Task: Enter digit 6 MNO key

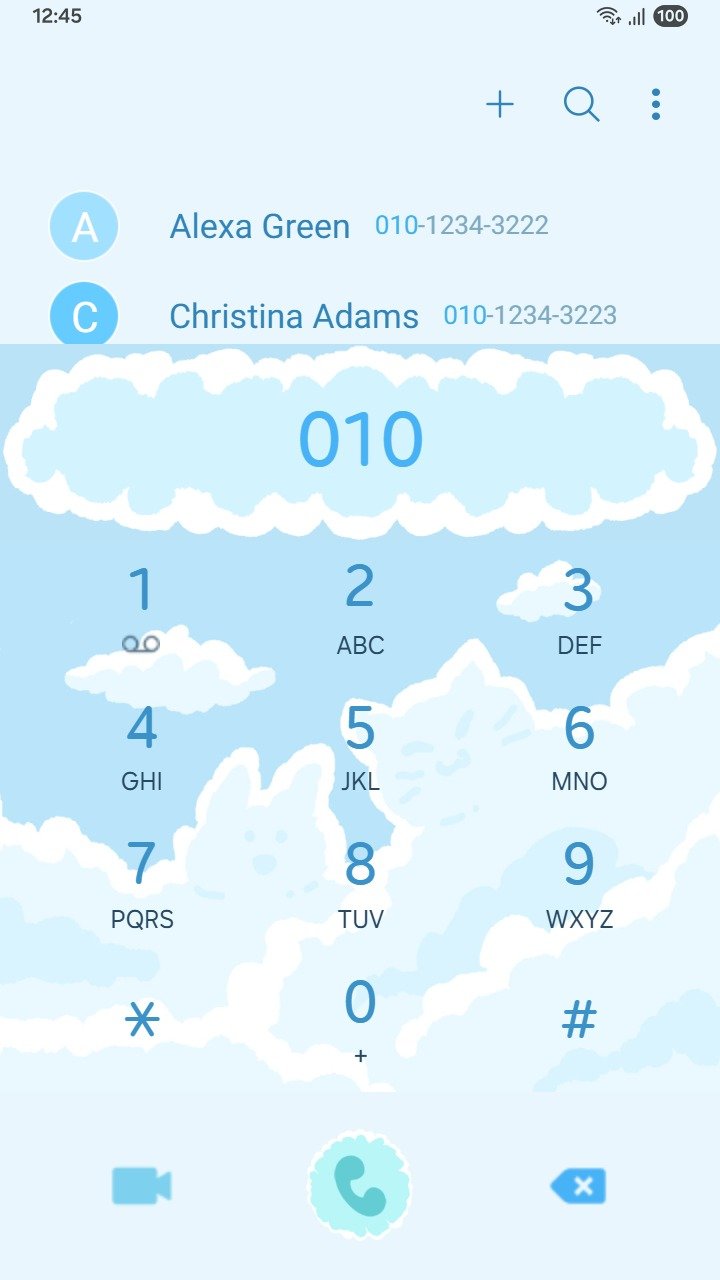Action: coord(579,746)
